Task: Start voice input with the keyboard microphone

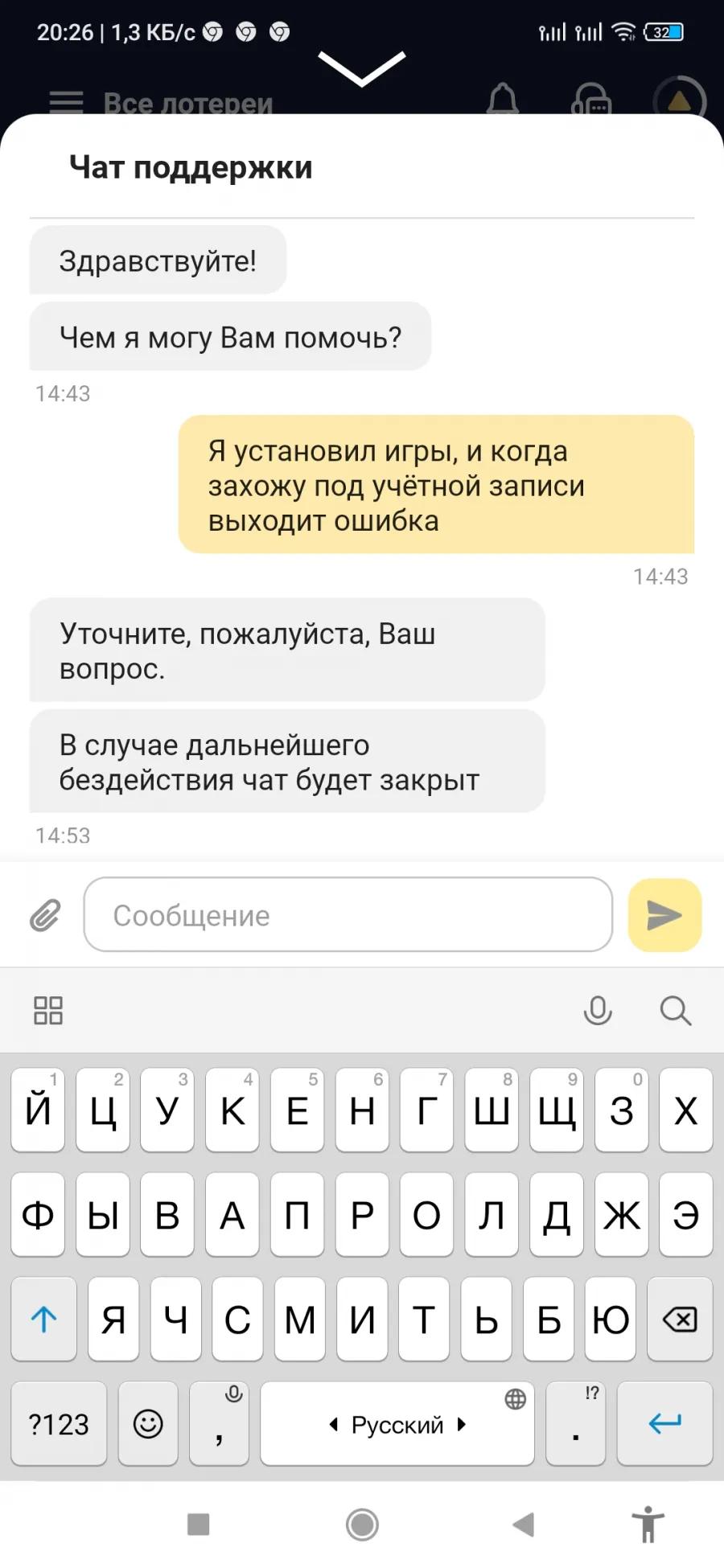Action: [x=598, y=1011]
